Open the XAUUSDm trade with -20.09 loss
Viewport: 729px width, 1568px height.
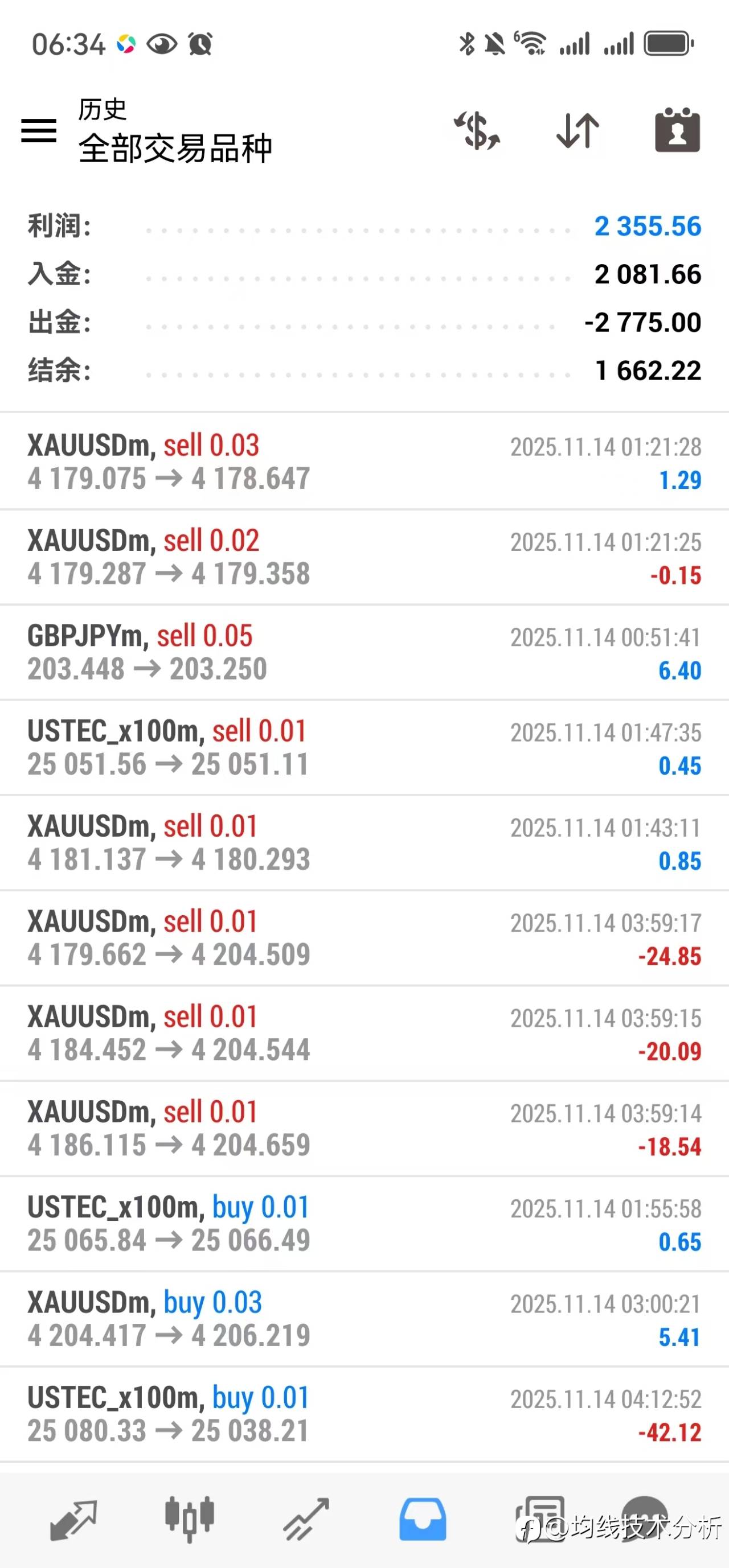point(364,1034)
